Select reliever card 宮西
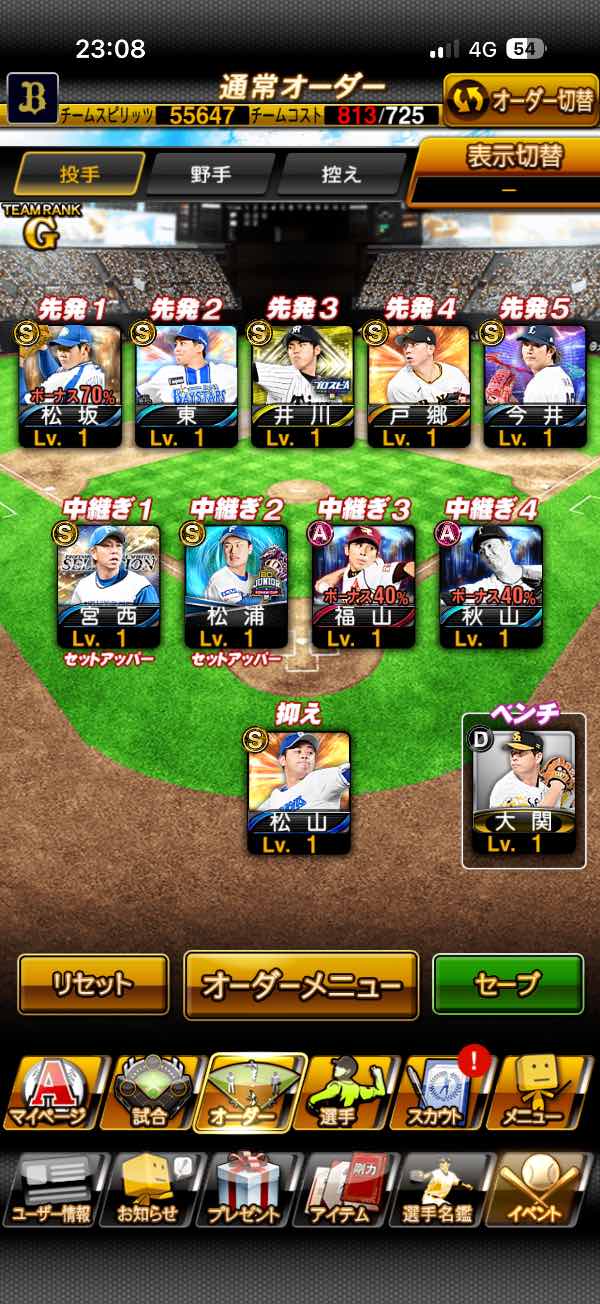 click(108, 586)
